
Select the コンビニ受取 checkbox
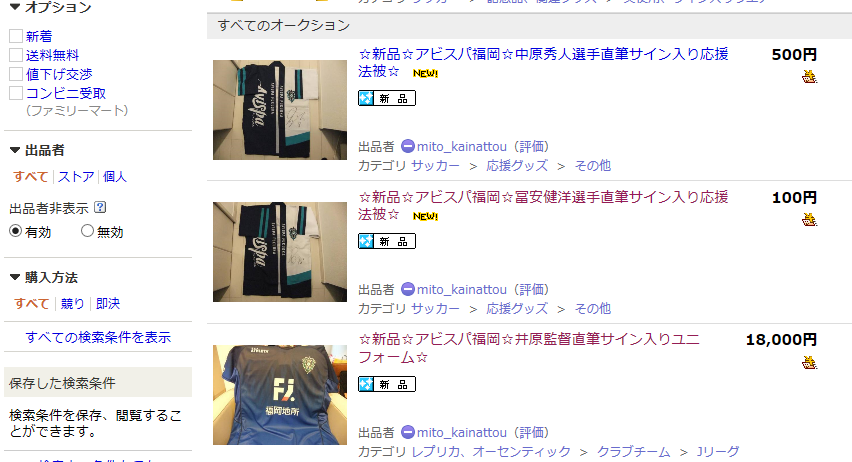click(x=16, y=93)
